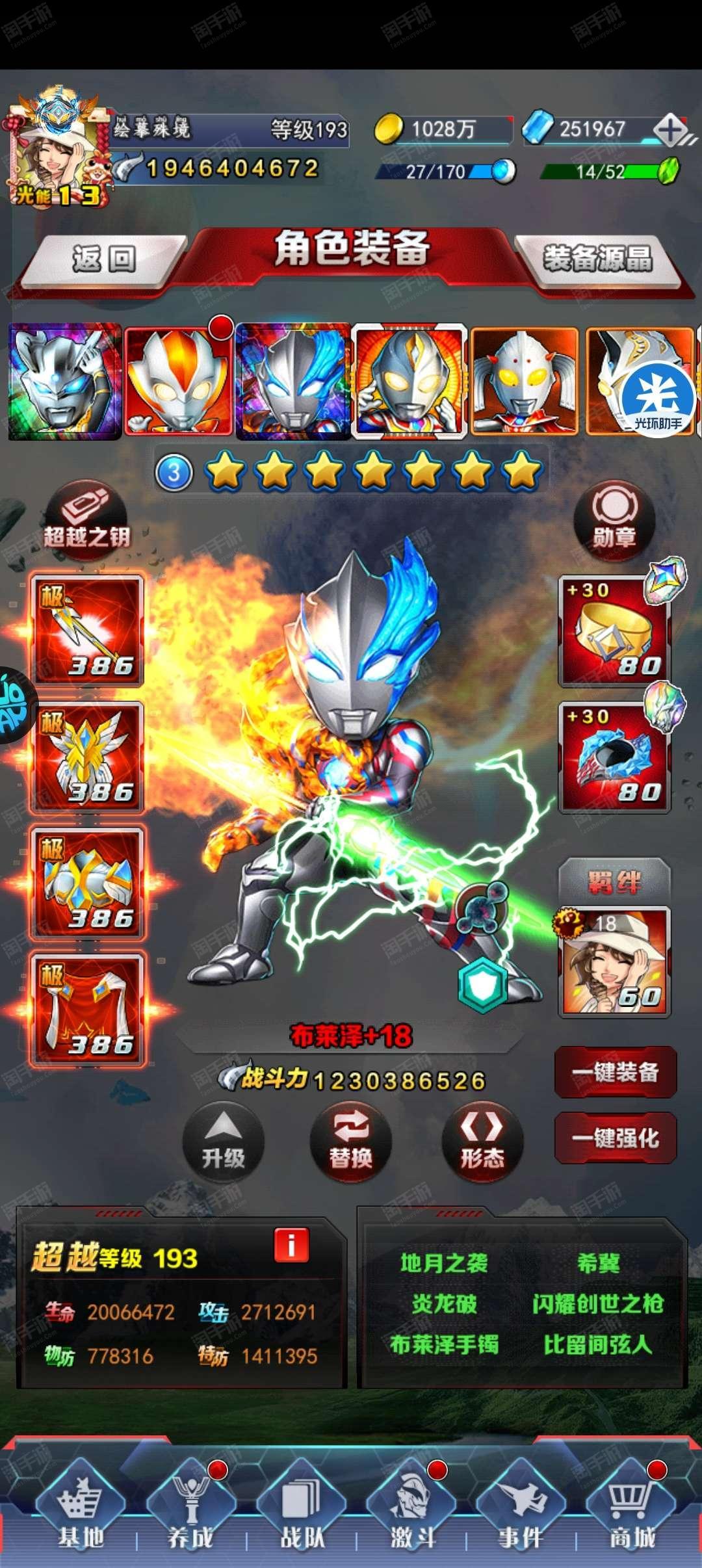Screen dimensions: 702x1568
Task: Use 一键装备 auto-equip
Action: pos(615,1072)
